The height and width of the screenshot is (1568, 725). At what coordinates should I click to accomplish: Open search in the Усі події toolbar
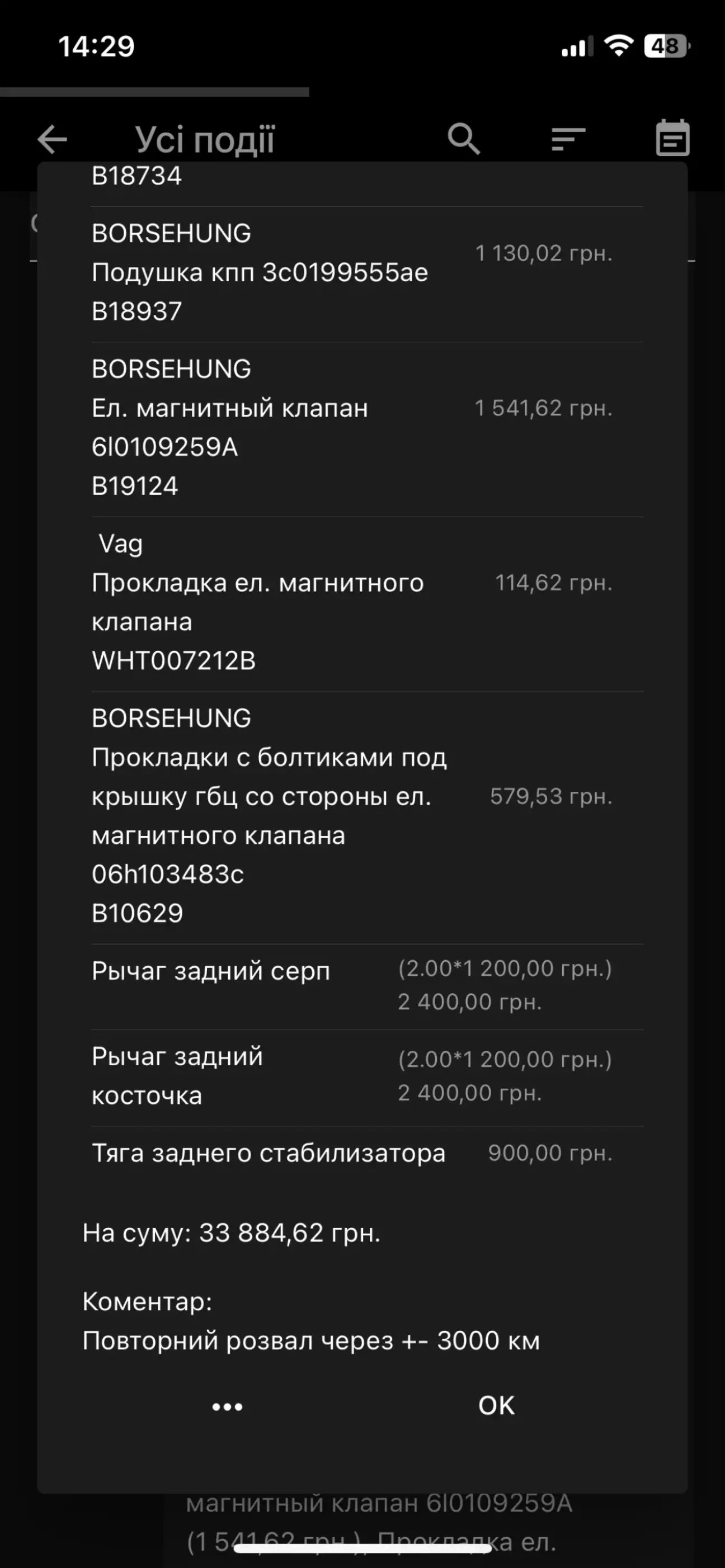click(464, 139)
